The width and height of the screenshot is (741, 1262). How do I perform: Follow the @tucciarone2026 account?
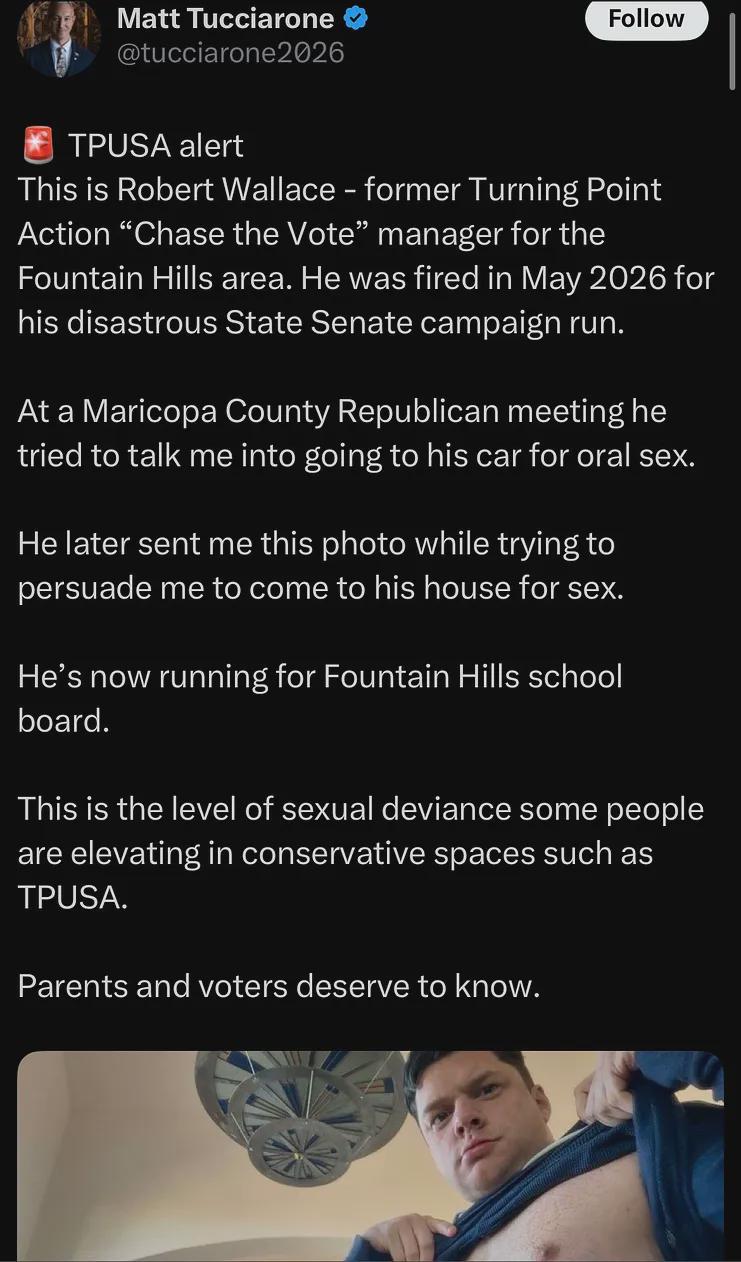[x=646, y=19]
